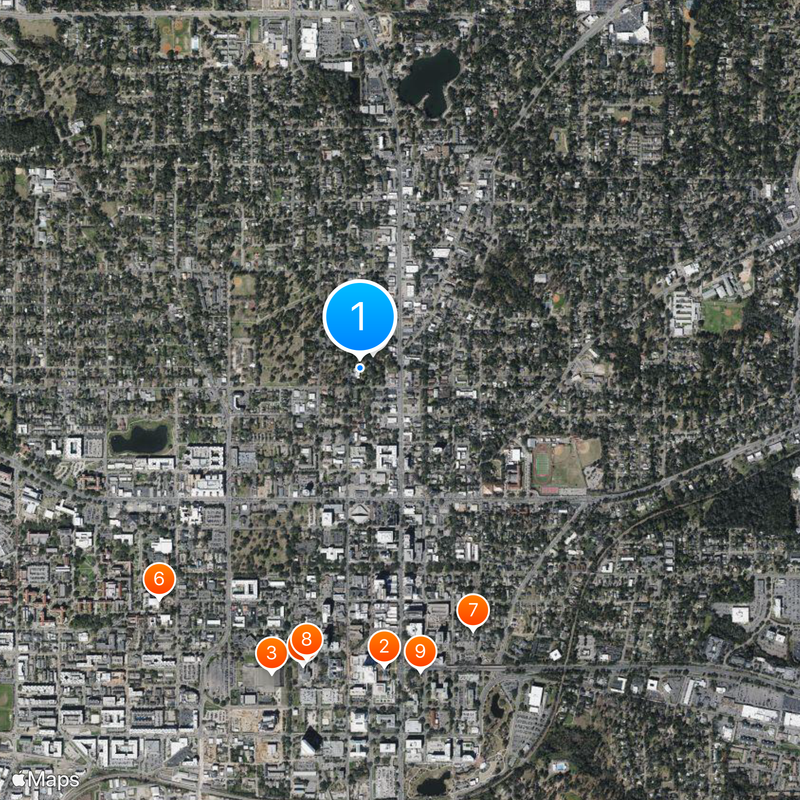
Task: Tap map marker number 8
Action: pos(307,639)
